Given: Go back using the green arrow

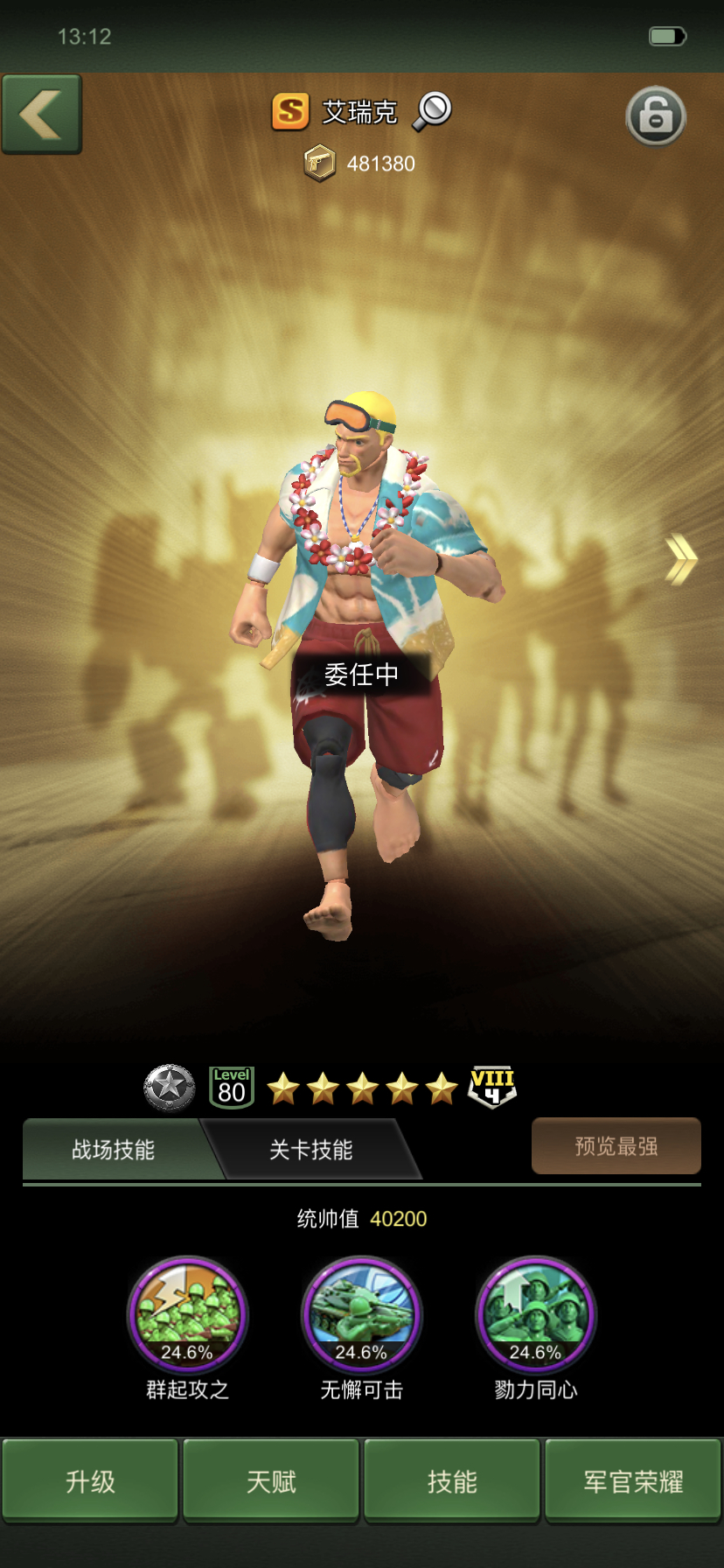Looking at the screenshot, I should tap(41, 114).
